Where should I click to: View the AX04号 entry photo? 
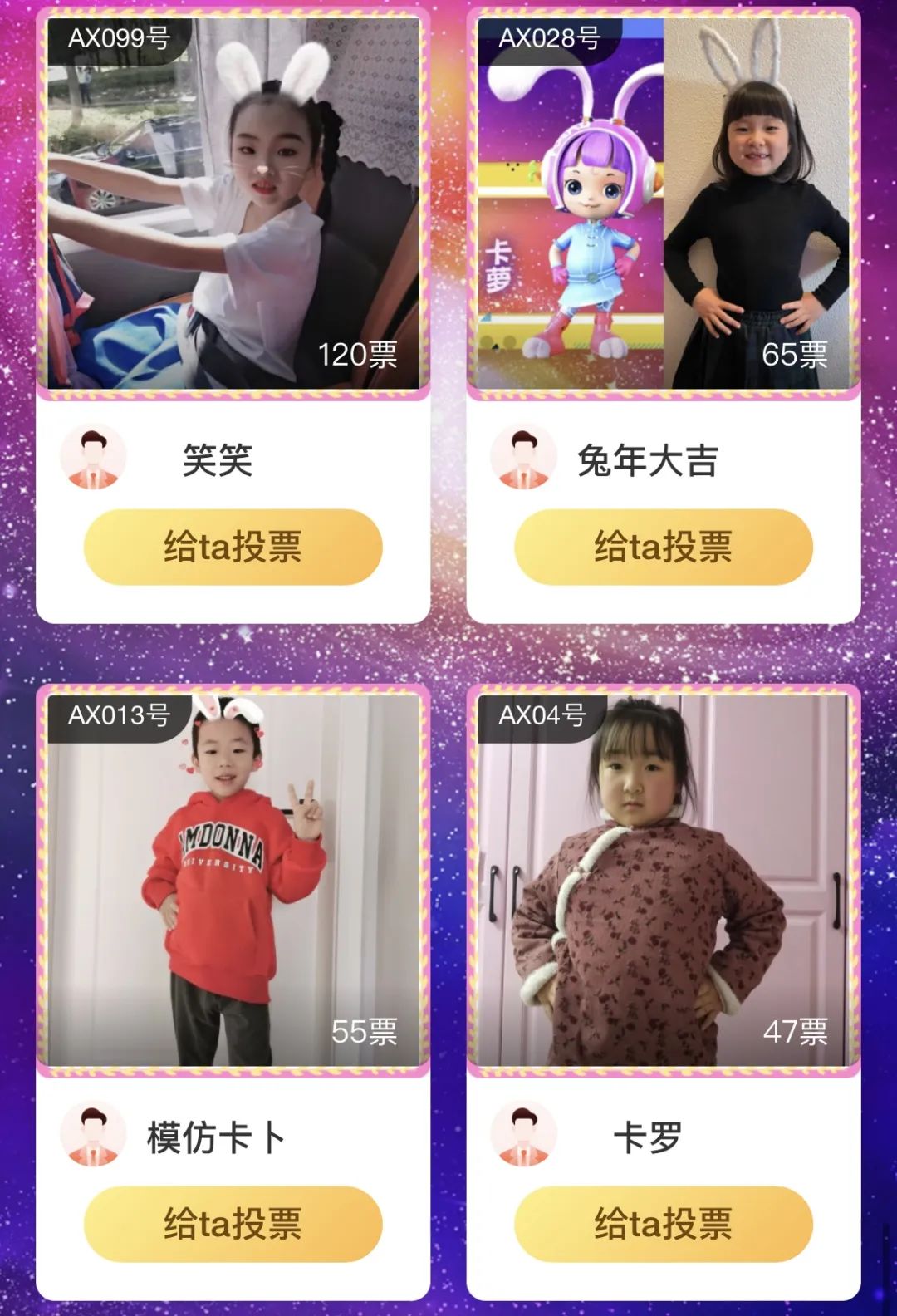pyautogui.click(x=663, y=881)
